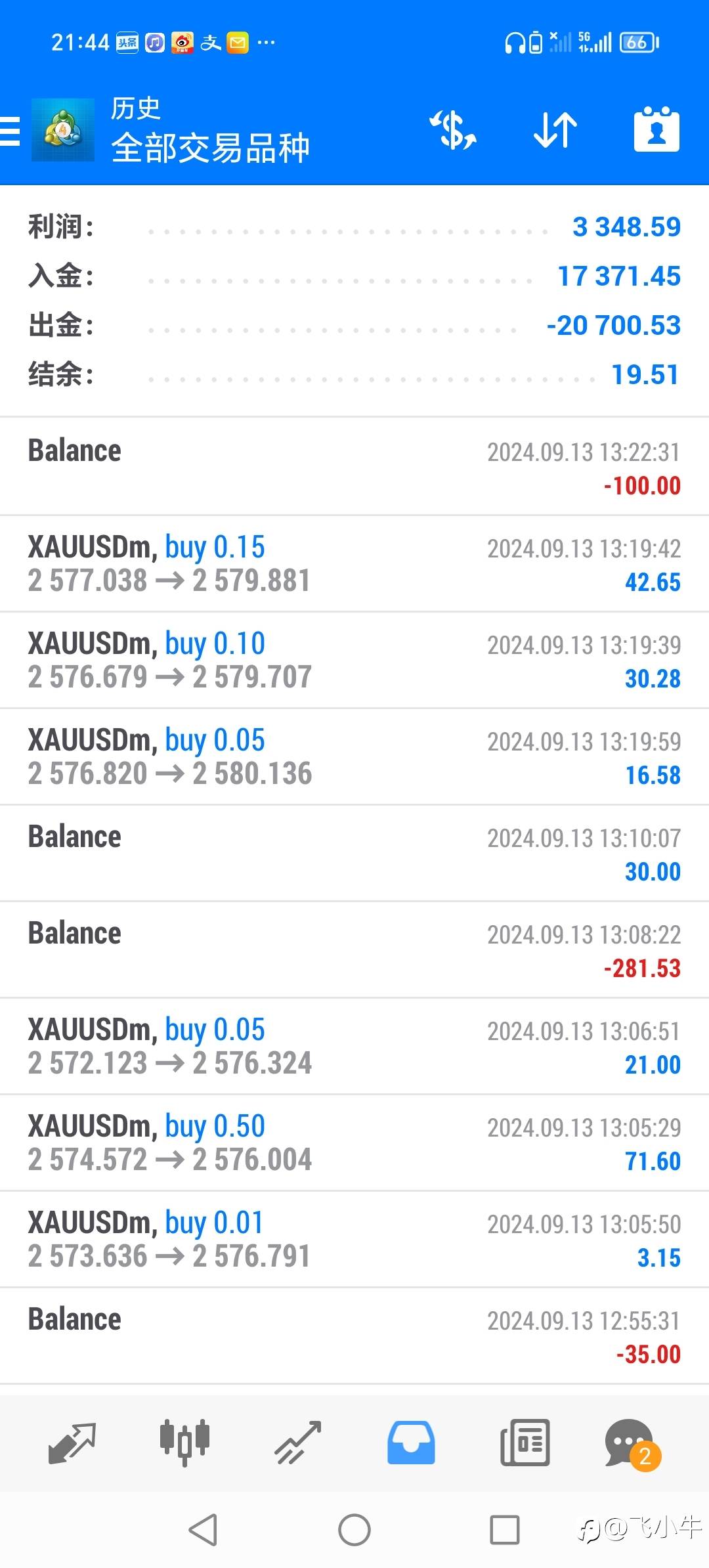Go to the system home screen
709x1568 pixels.
(x=354, y=1531)
